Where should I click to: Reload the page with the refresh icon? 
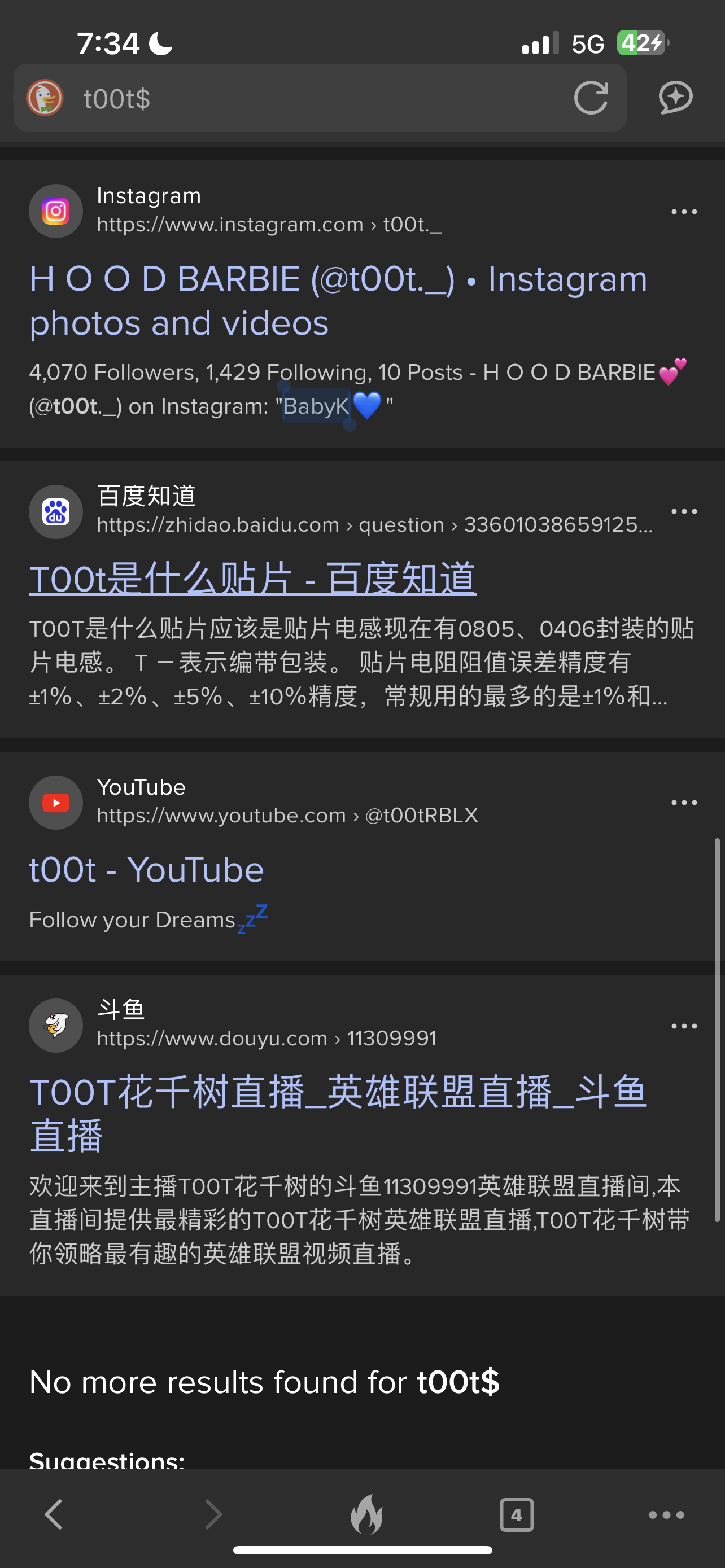tap(591, 98)
